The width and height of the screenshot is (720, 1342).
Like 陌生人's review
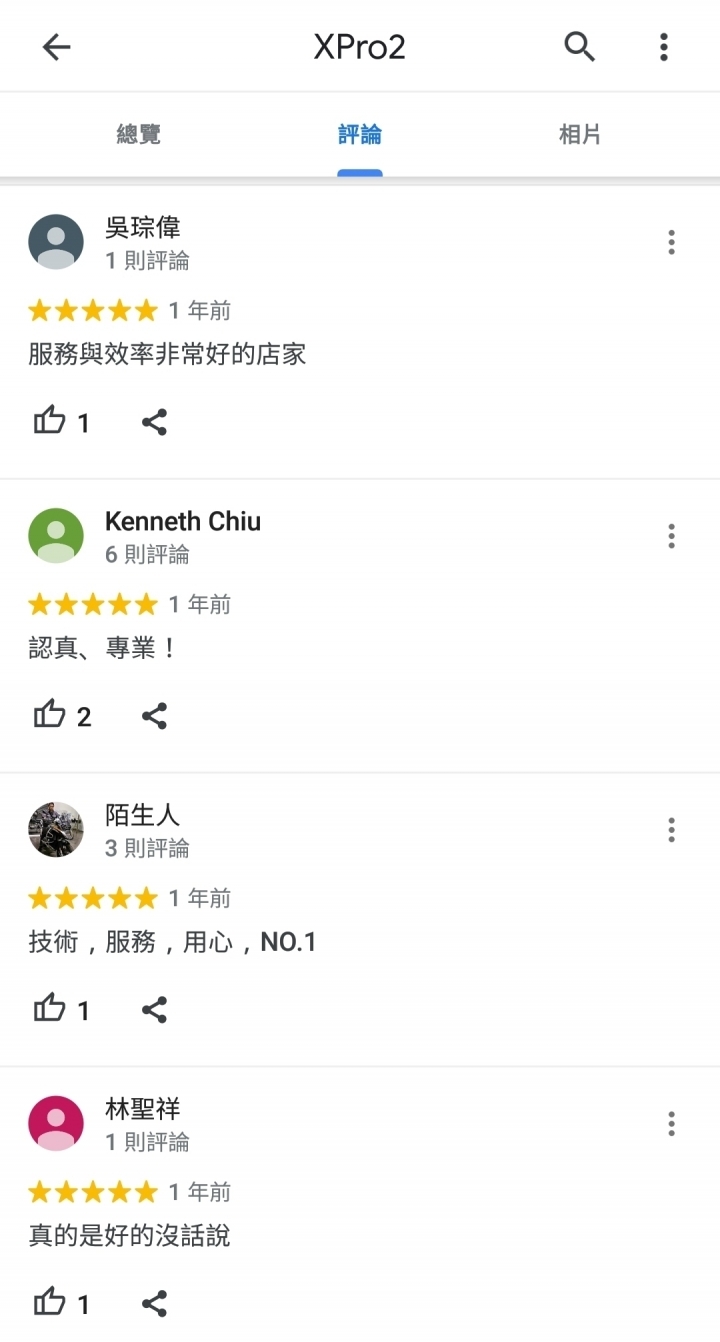pos(50,1010)
